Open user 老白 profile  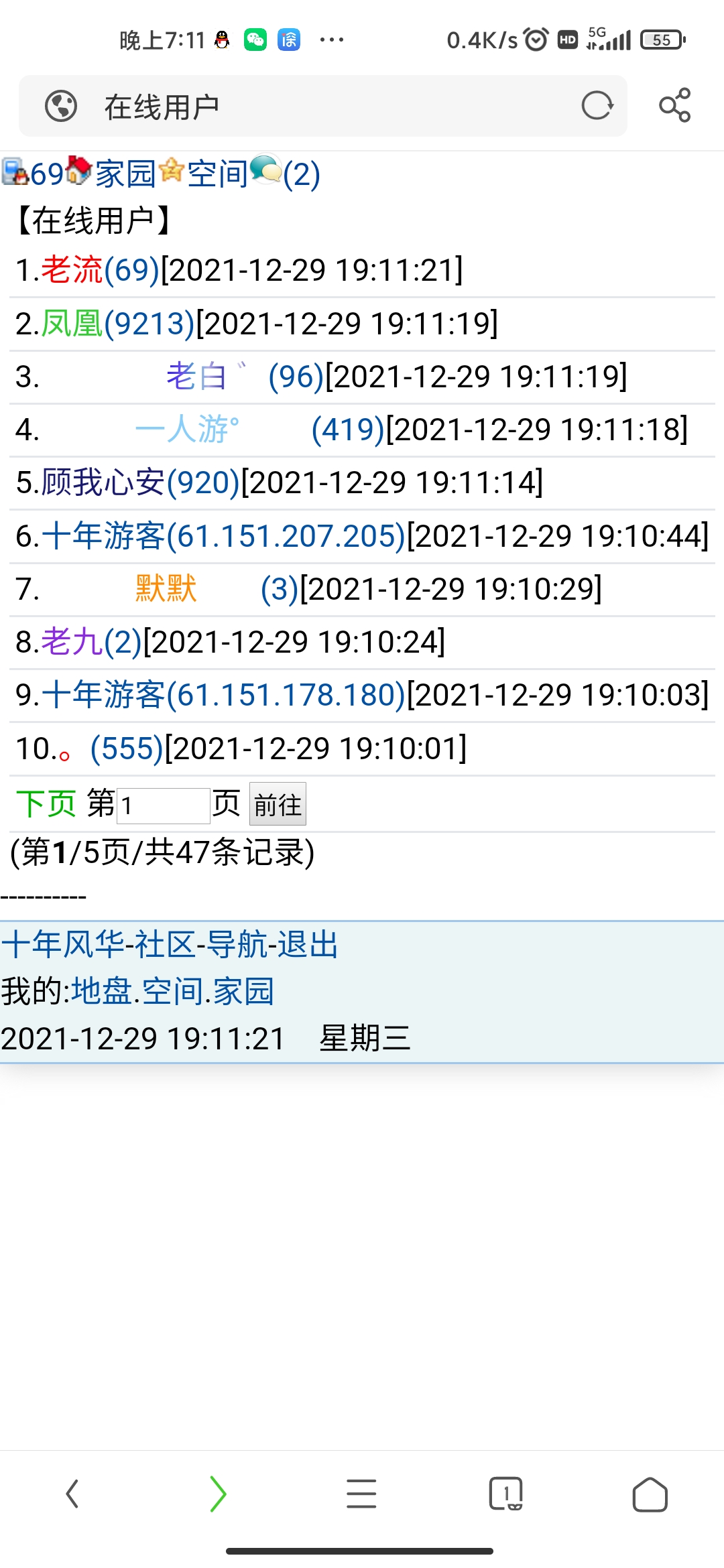tap(198, 377)
